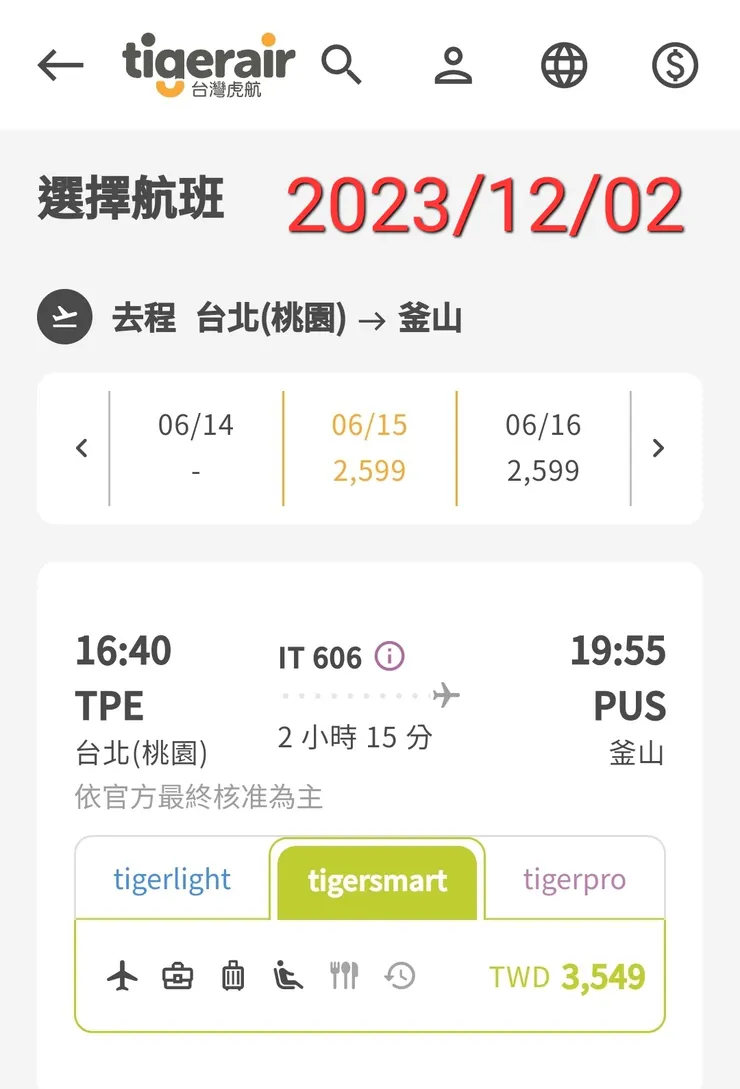Select the tigerpro fare option

click(x=574, y=879)
